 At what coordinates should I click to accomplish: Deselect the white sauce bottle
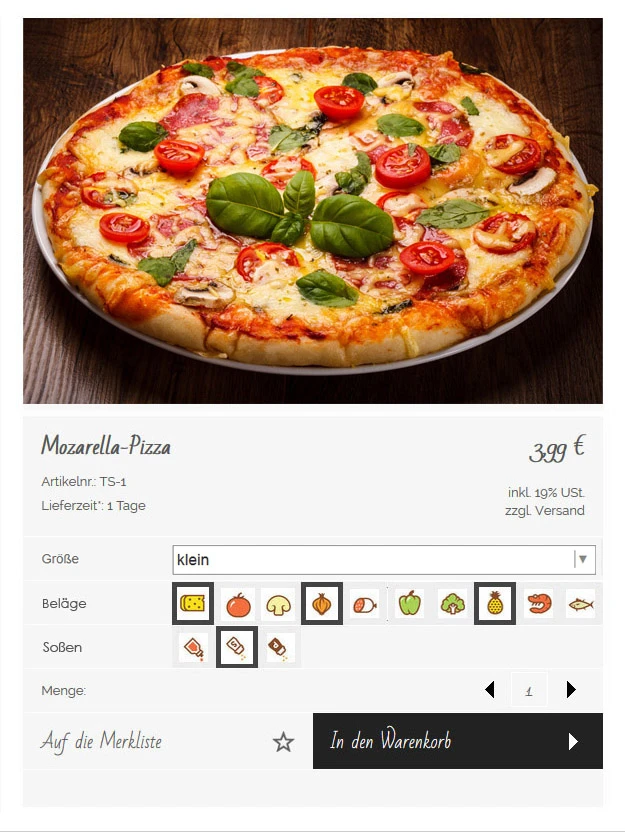coord(237,647)
